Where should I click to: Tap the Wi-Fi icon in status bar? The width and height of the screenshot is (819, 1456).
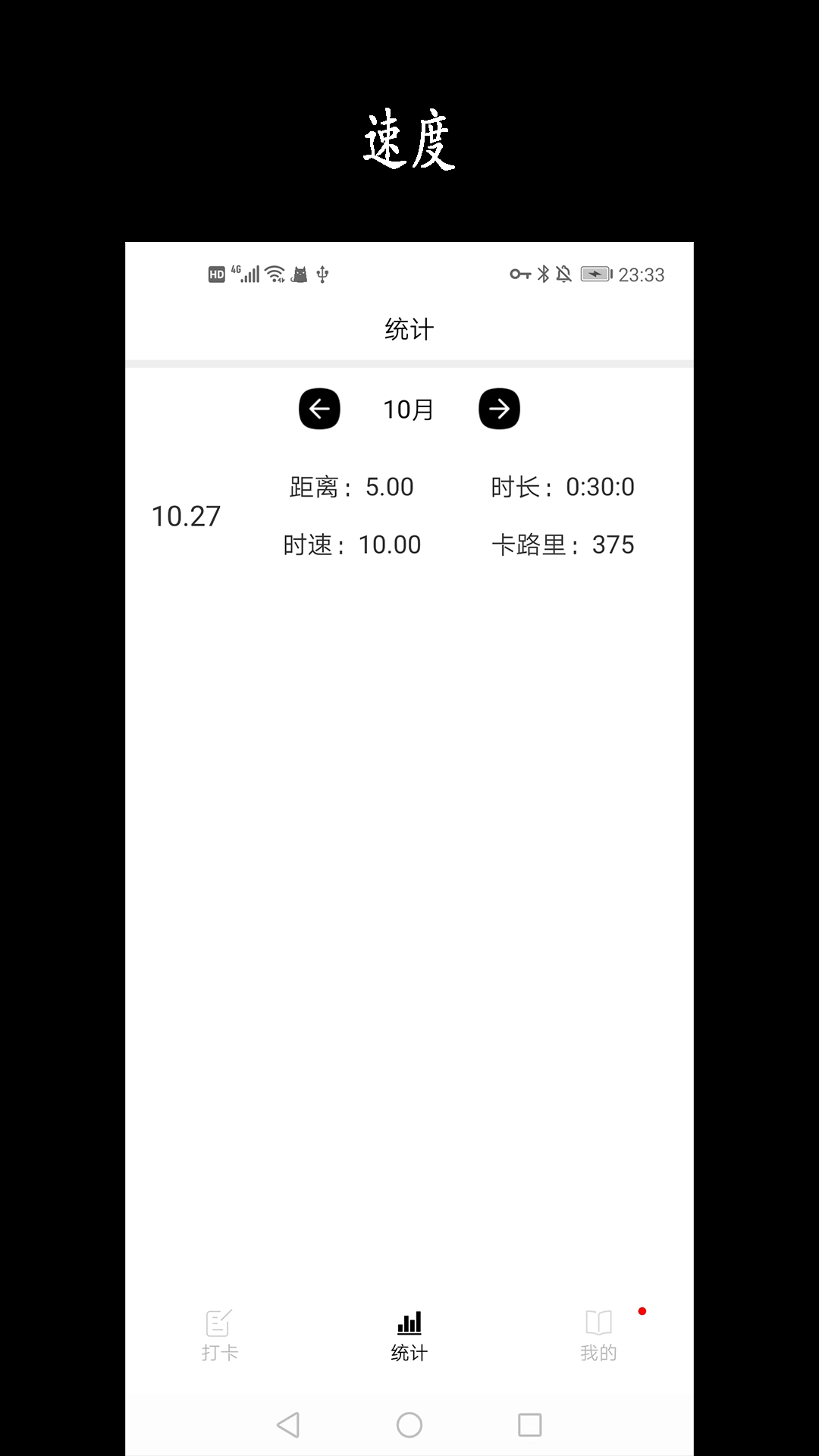[275, 275]
